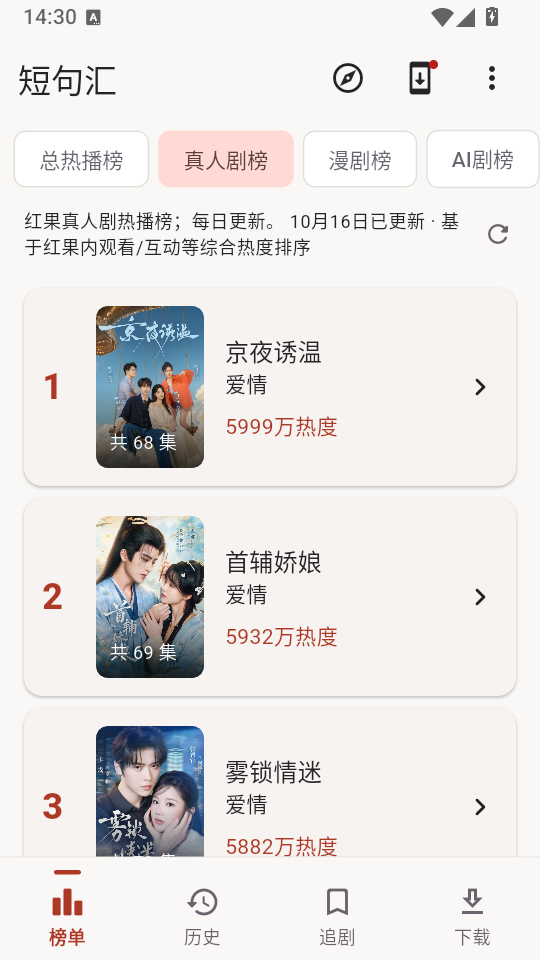Open the 雾锁情迷 drama card
The height and width of the screenshot is (960, 540).
[270, 783]
